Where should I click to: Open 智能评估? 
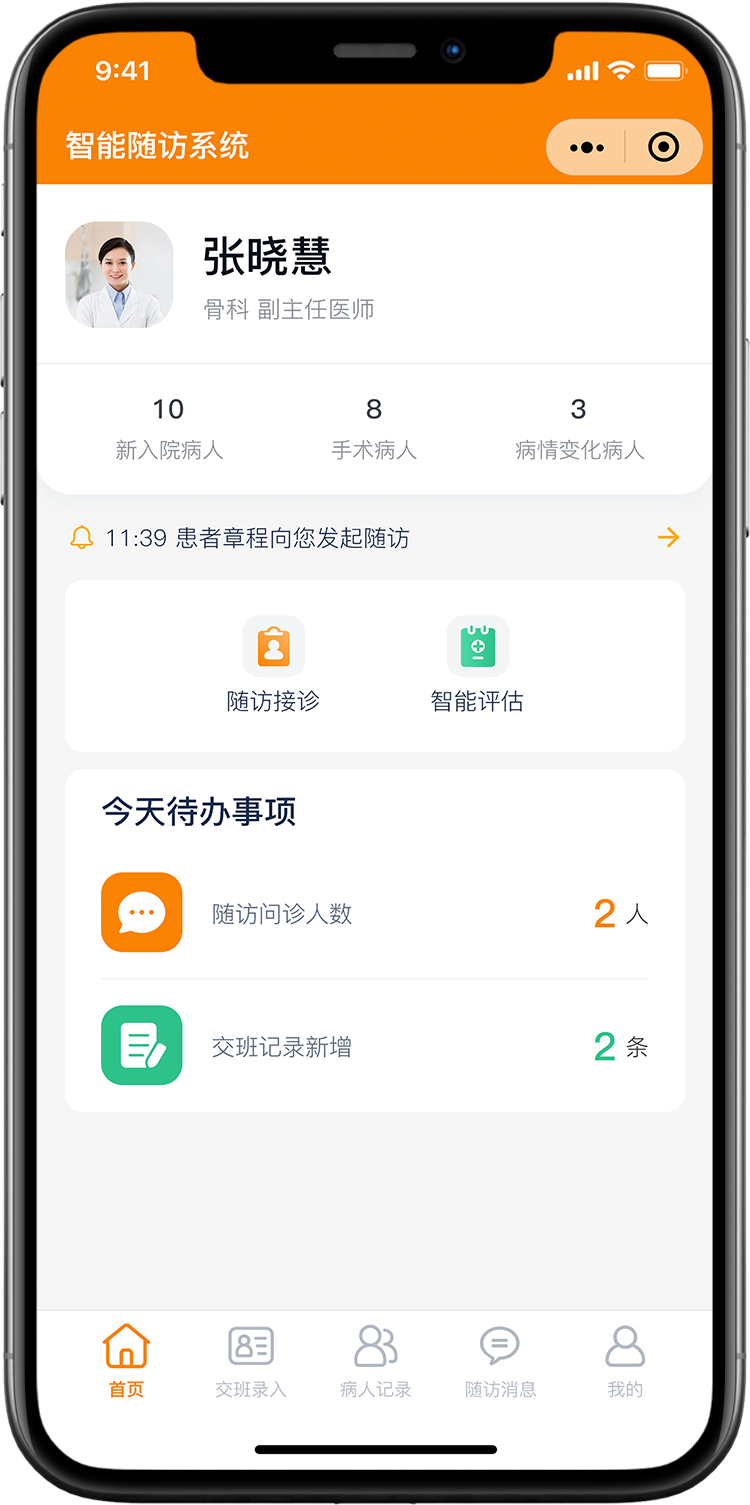tap(477, 665)
